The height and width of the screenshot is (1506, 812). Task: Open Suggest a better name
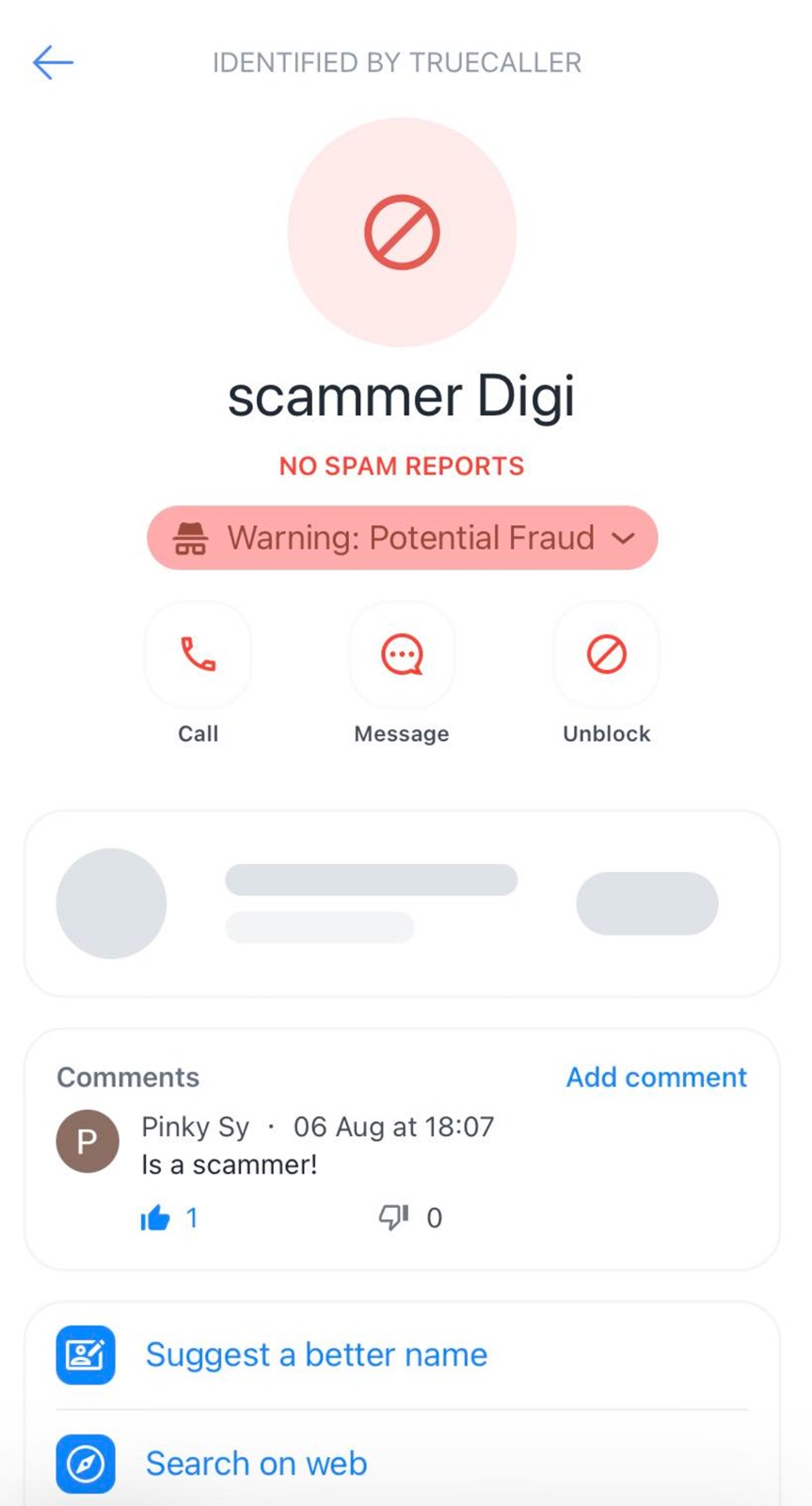[316, 1354]
